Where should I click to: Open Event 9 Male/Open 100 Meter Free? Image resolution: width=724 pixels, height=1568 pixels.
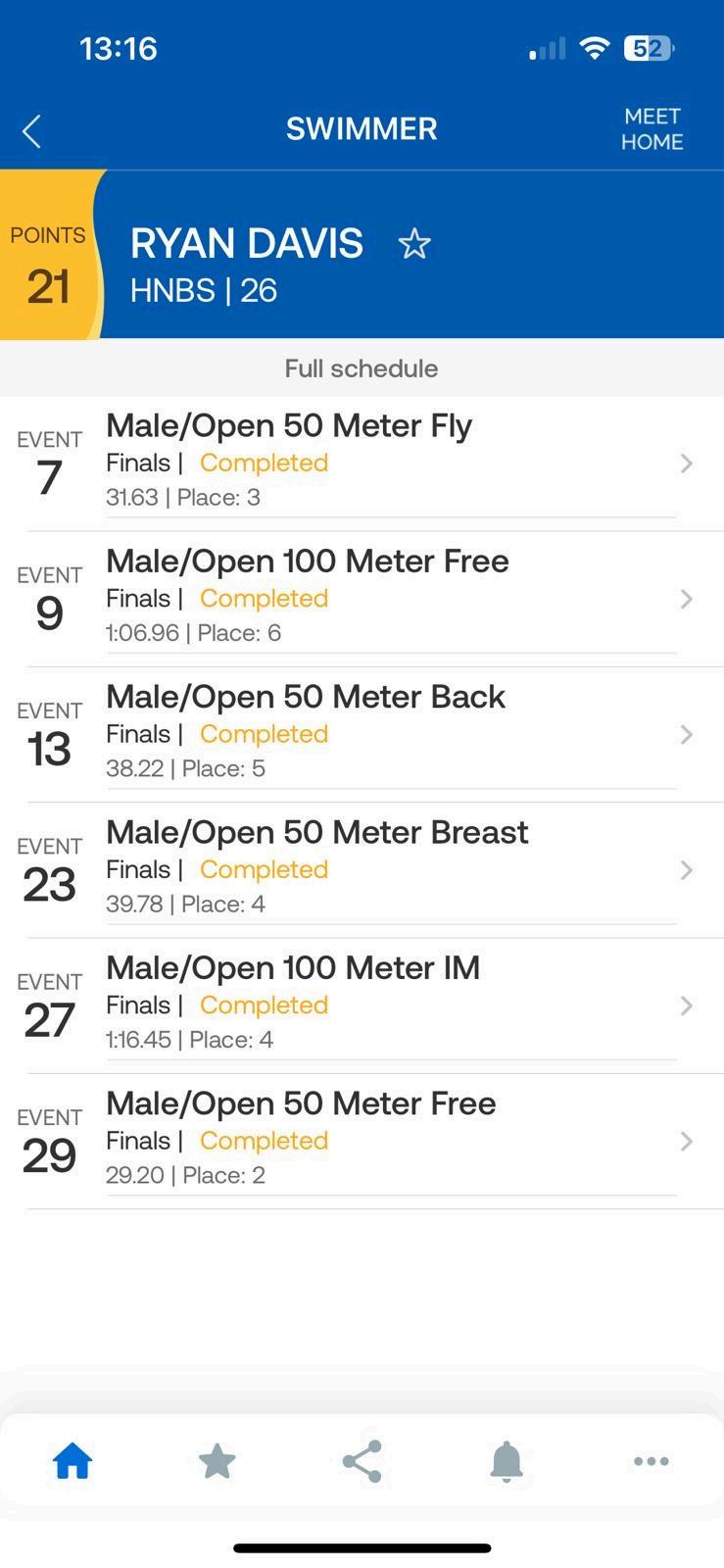point(362,597)
